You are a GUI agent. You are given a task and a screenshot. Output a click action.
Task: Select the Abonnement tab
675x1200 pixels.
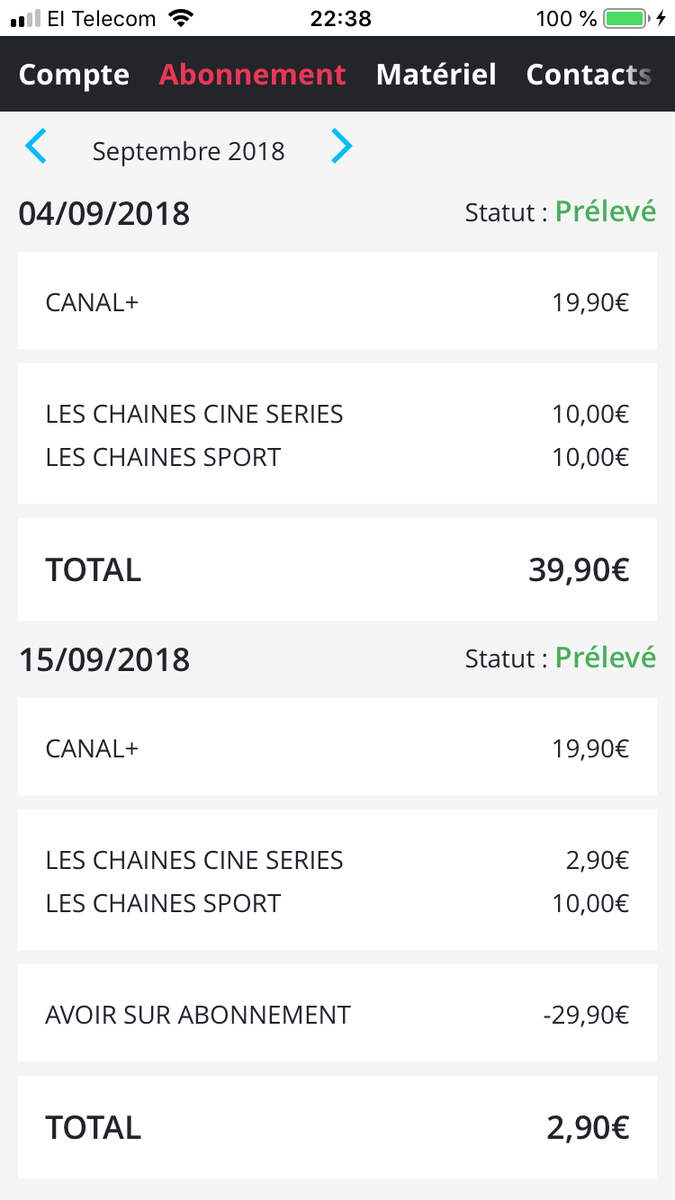point(253,75)
